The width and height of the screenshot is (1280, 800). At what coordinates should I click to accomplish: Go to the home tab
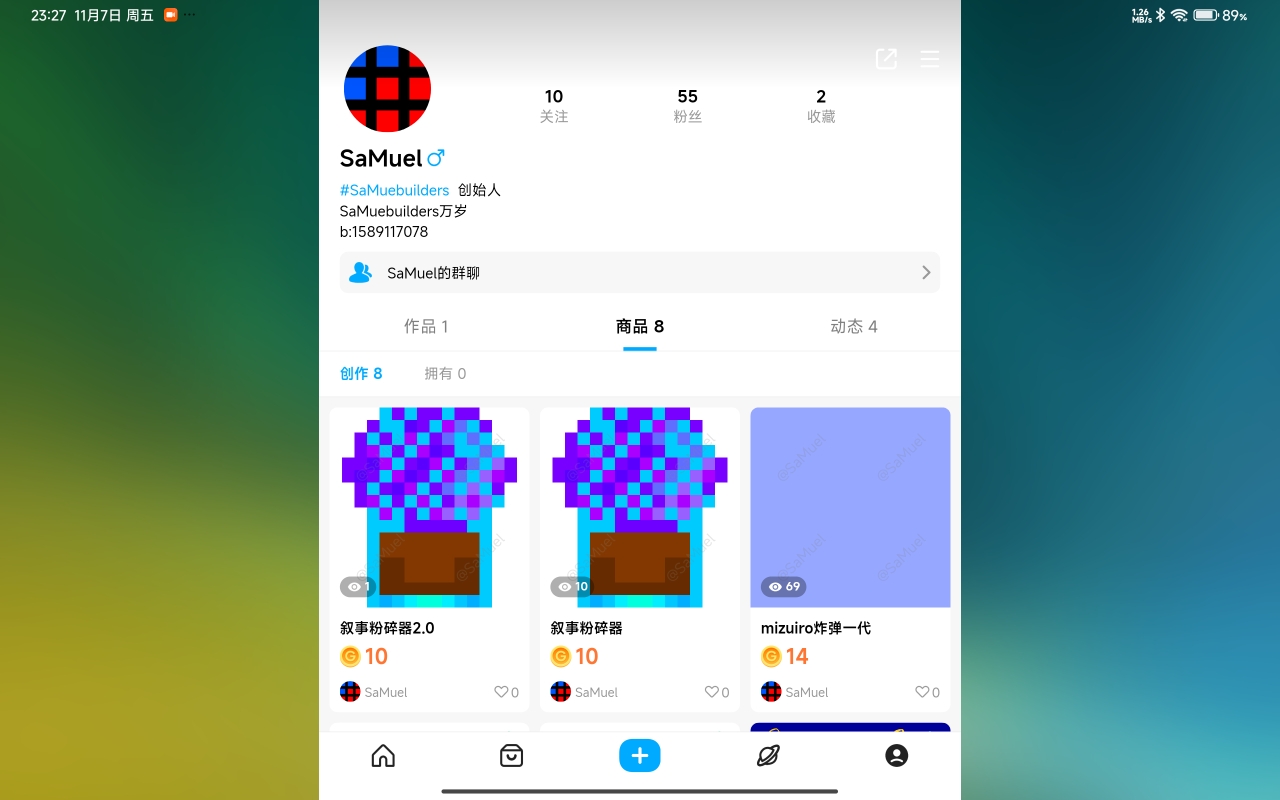tap(383, 756)
